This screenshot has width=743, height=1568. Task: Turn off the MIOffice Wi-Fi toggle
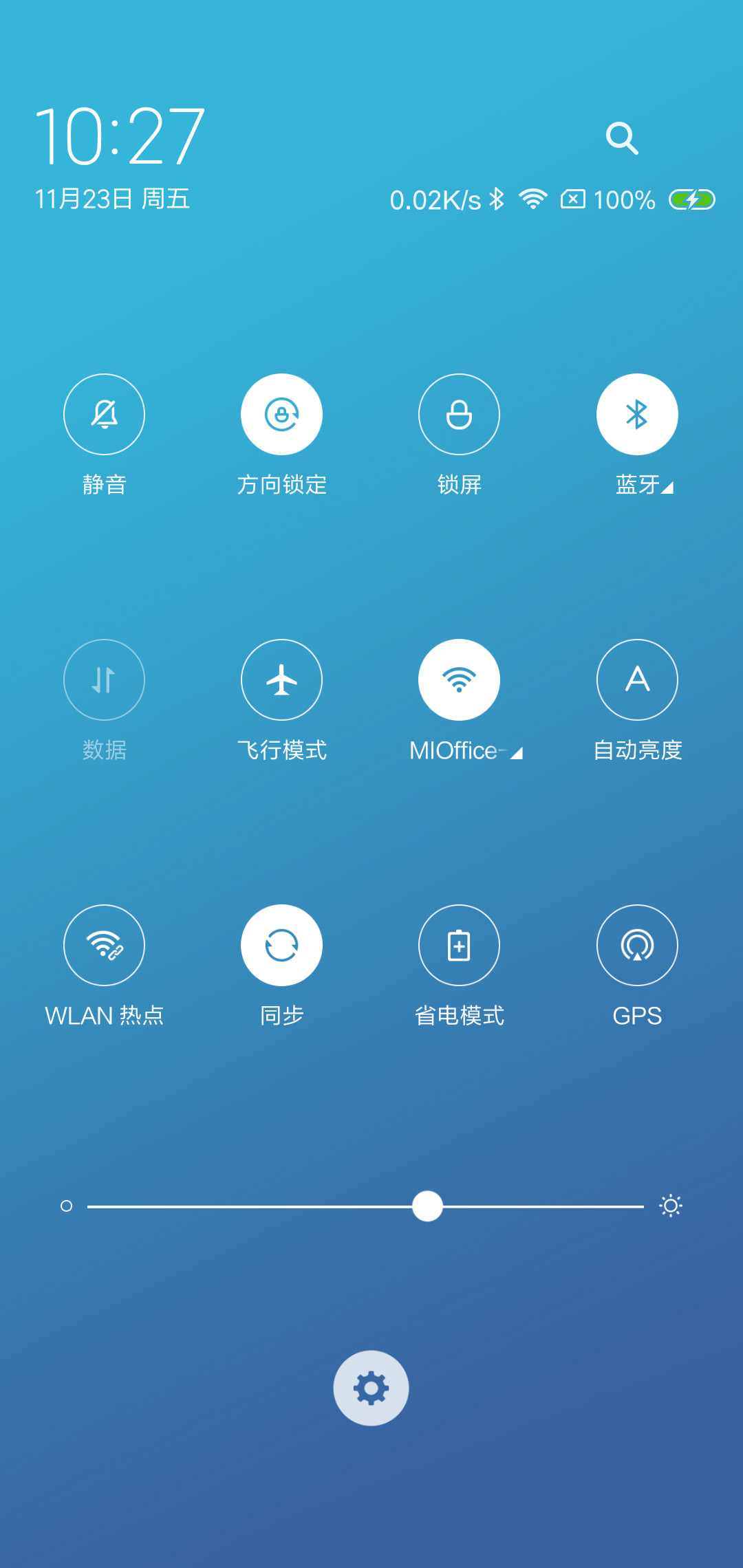[459, 679]
